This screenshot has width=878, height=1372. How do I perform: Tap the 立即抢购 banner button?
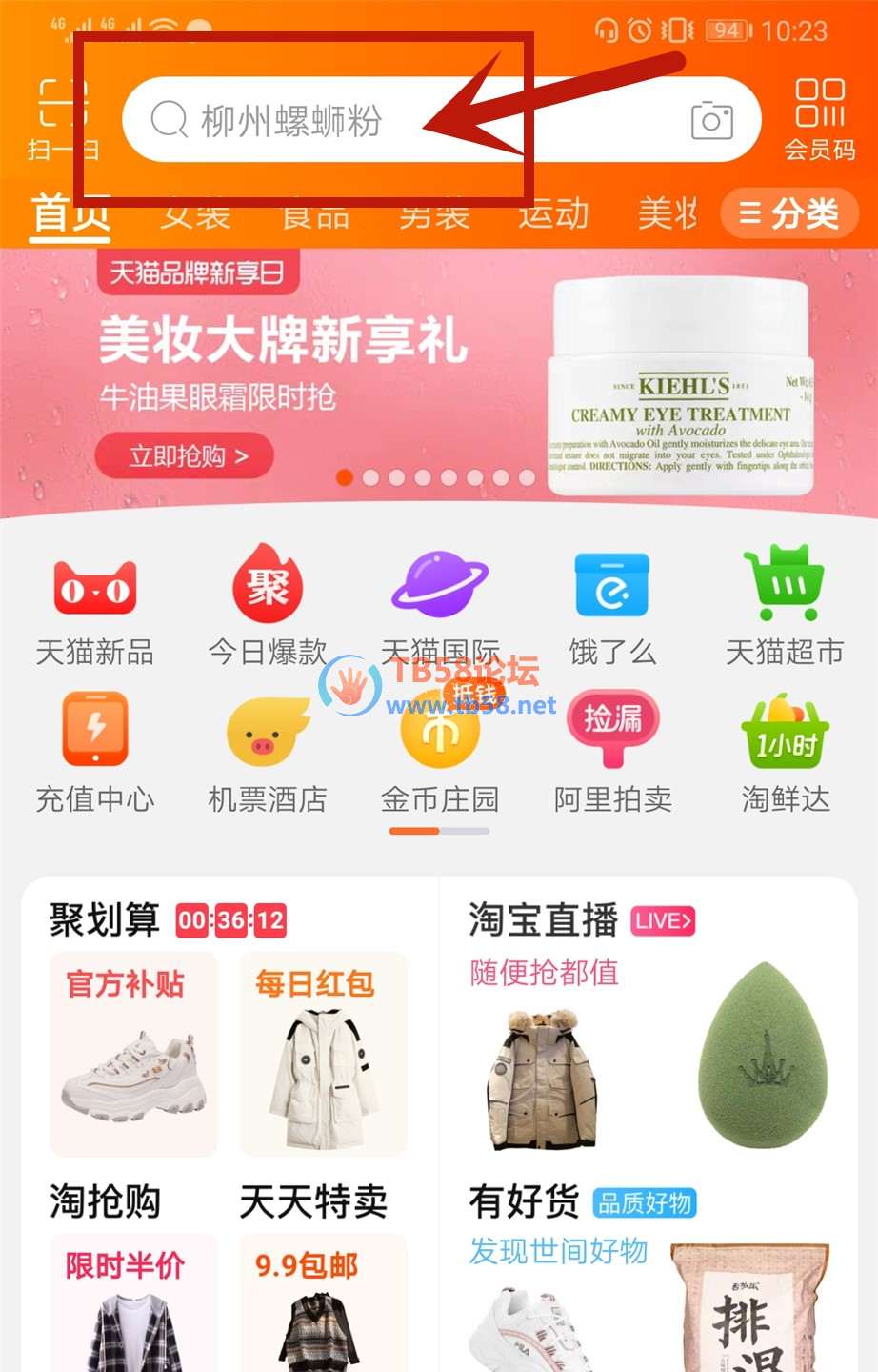pos(186,456)
